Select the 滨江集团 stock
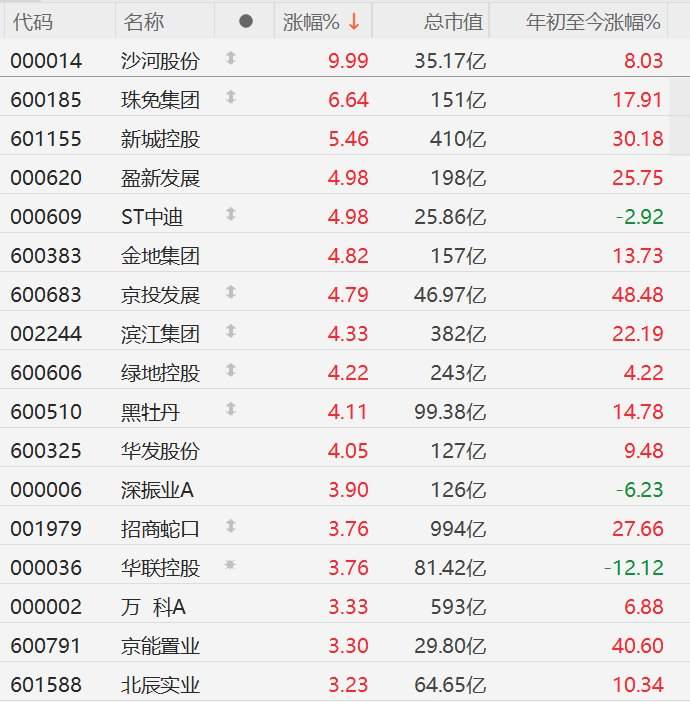Screen dimensions: 690x702 pyautogui.click(x=160, y=334)
